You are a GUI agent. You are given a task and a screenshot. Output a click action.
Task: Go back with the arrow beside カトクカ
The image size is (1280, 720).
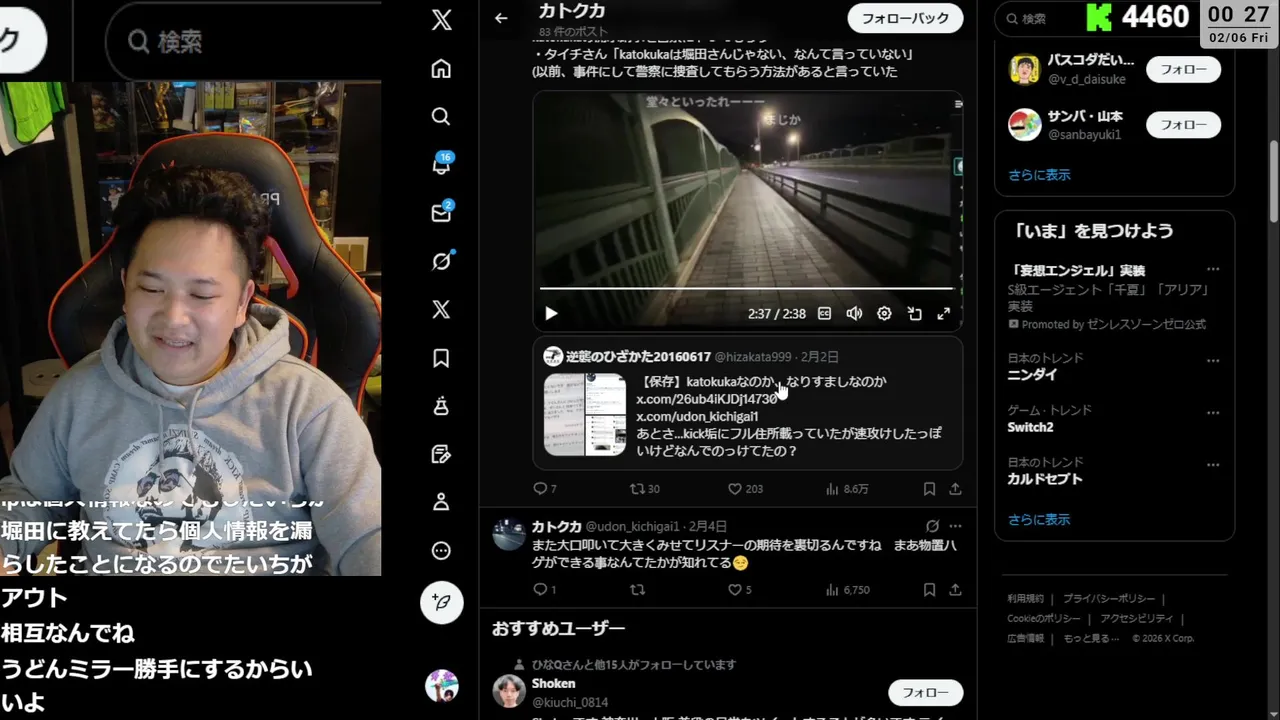tap(501, 18)
